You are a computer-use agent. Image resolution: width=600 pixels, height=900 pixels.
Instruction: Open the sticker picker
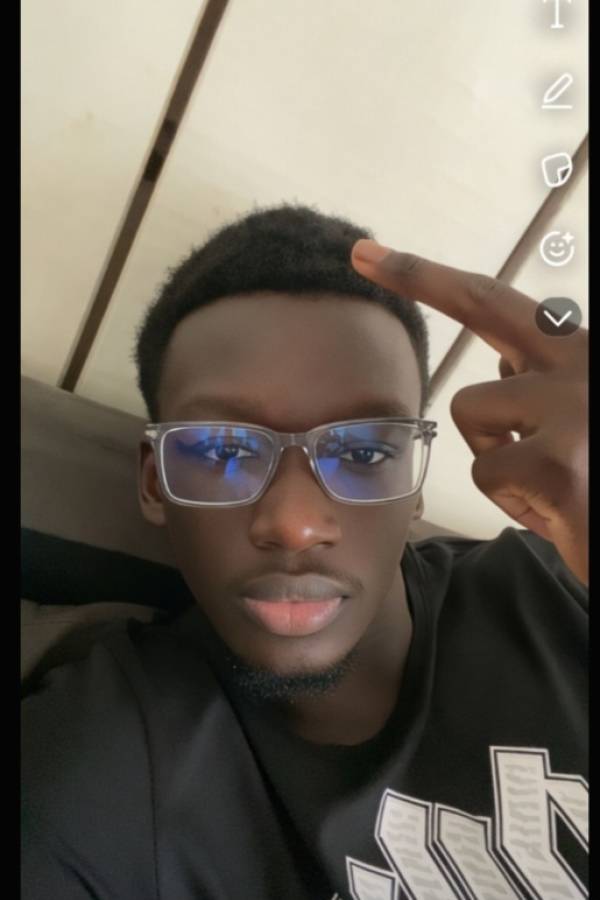pyautogui.click(x=557, y=170)
